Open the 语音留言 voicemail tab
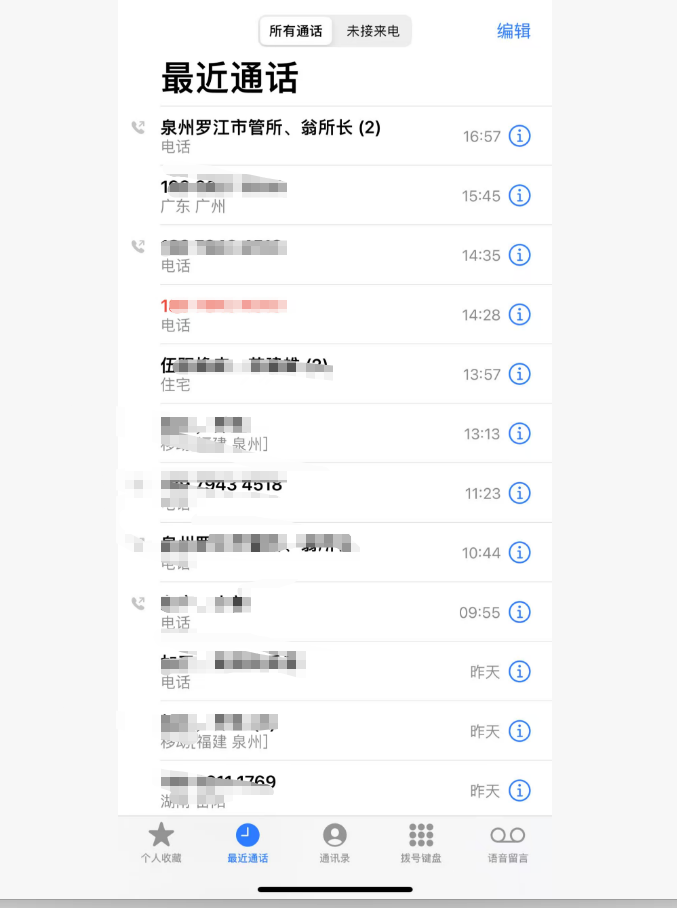 coord(507,842)
